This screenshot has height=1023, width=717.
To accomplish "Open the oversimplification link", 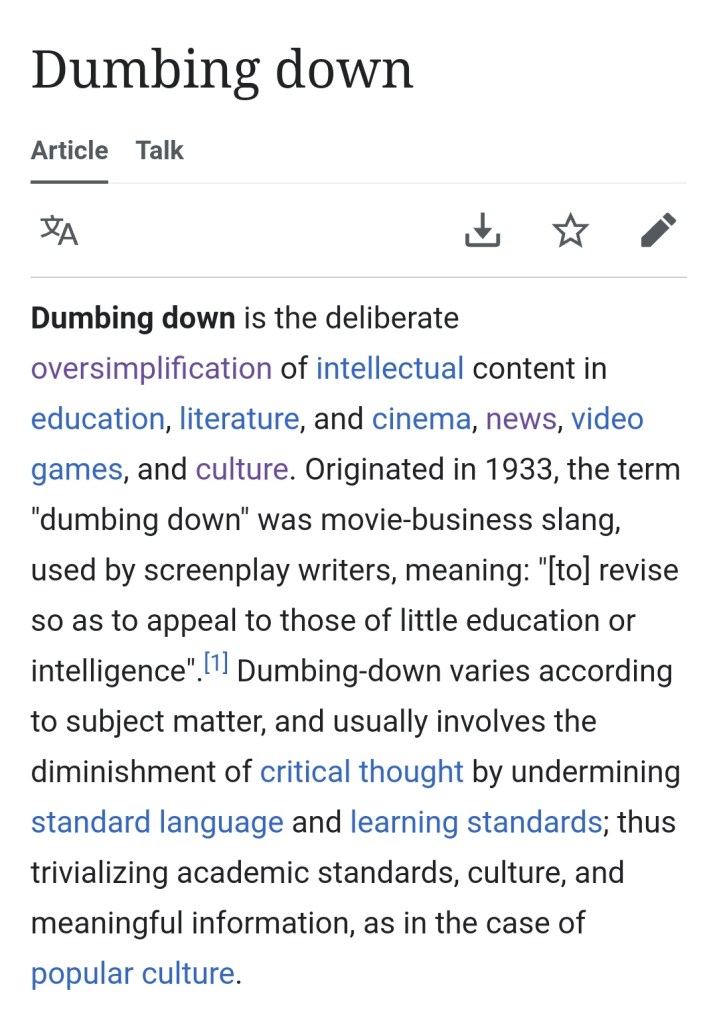I will pyautogui.click(x=151, y=368).
